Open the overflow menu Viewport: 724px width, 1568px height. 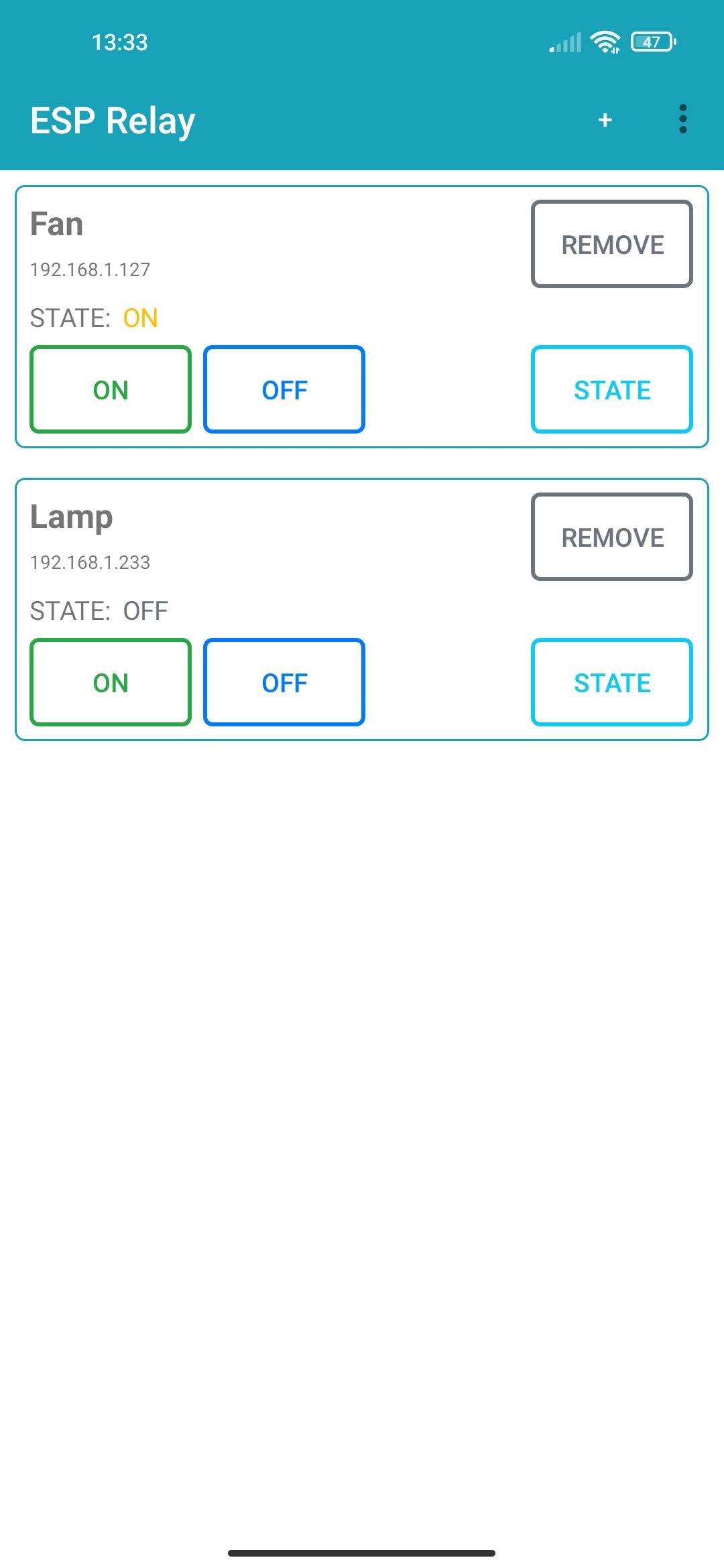(x=682, y=119)
